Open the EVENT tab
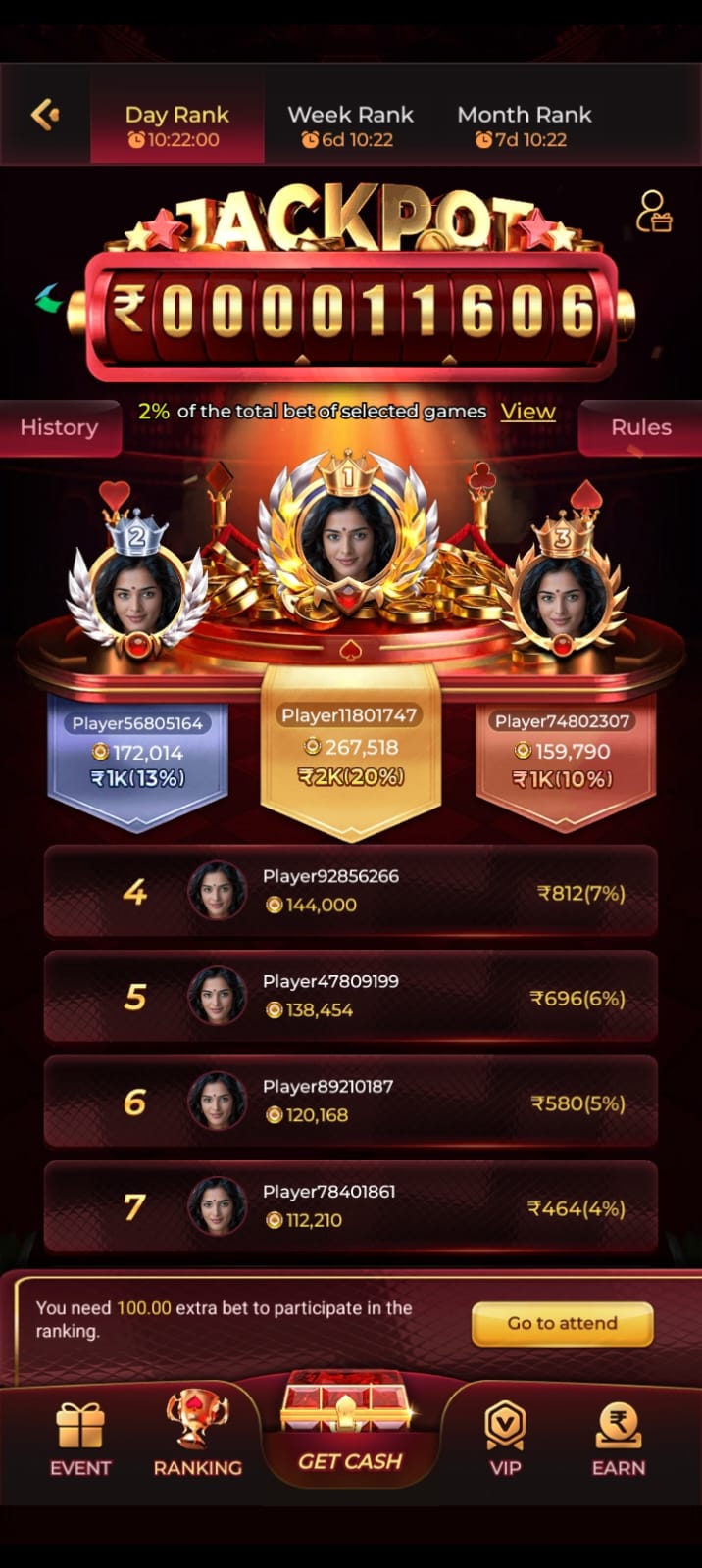This screenshot has width=702, height=1568. tap(80, 1439)
